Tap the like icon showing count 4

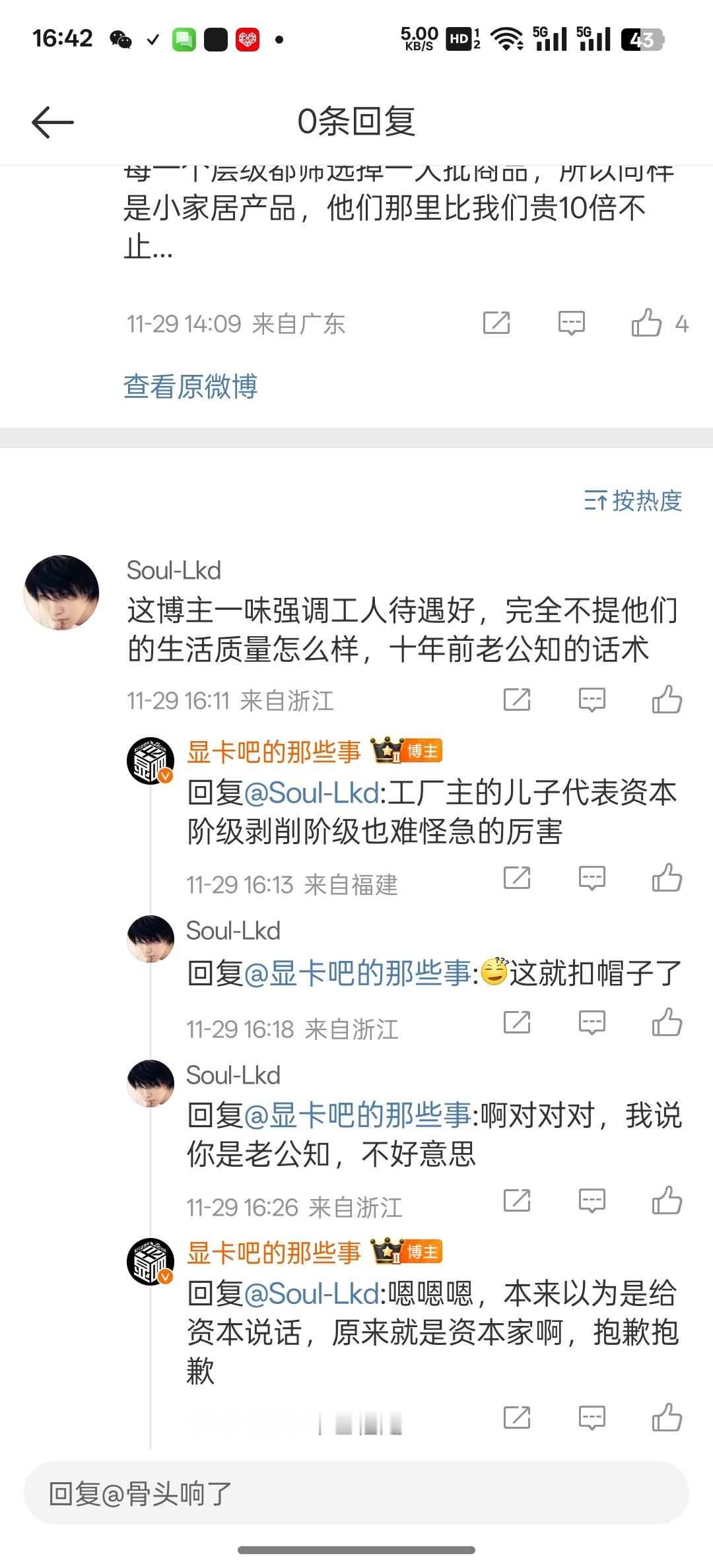pyautogui.click(x=649, y=323)
